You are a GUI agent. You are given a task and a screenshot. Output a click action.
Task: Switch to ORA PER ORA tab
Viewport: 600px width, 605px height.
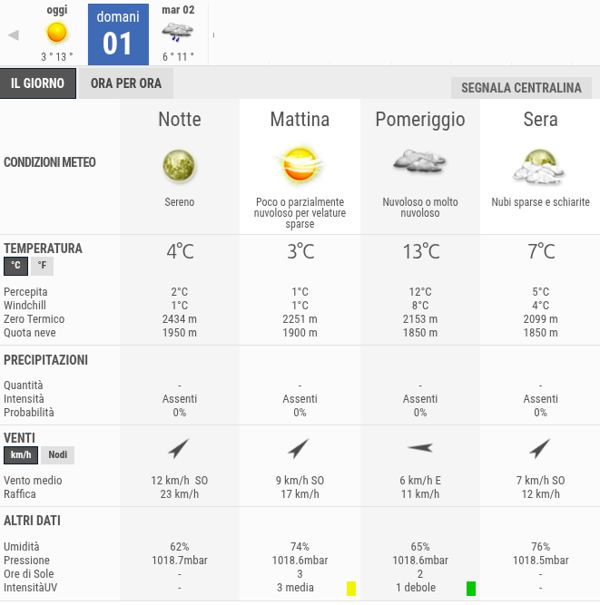tap(126, 83)
